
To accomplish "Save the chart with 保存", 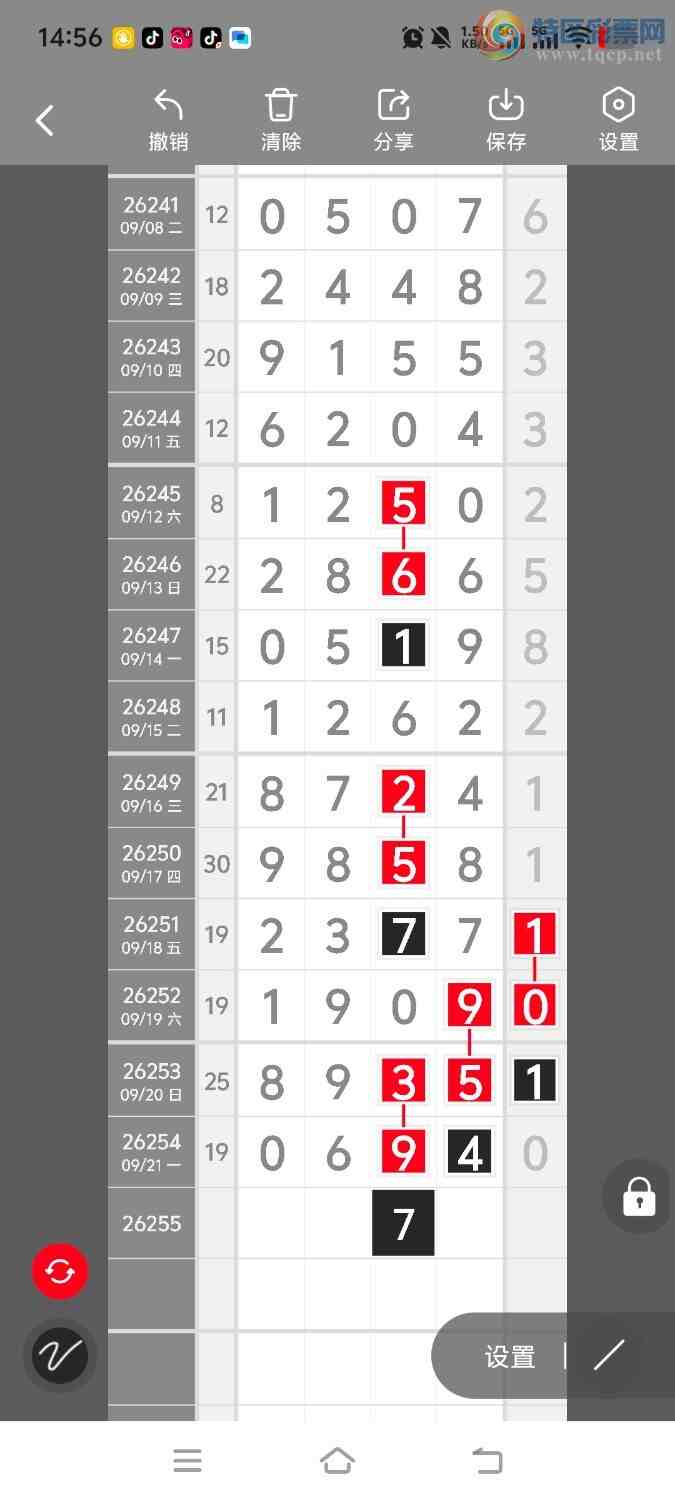I will click(506, 121).
